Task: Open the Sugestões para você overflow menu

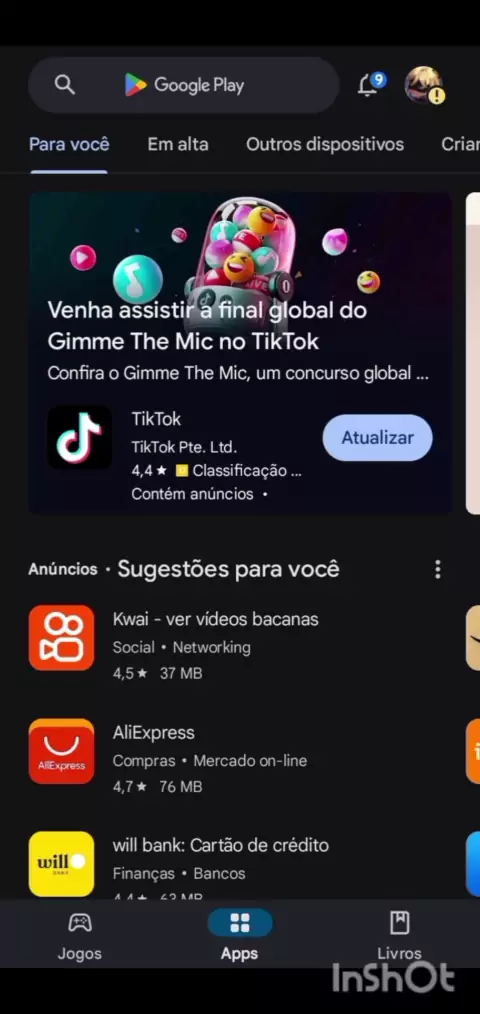Action: [438, 570]
